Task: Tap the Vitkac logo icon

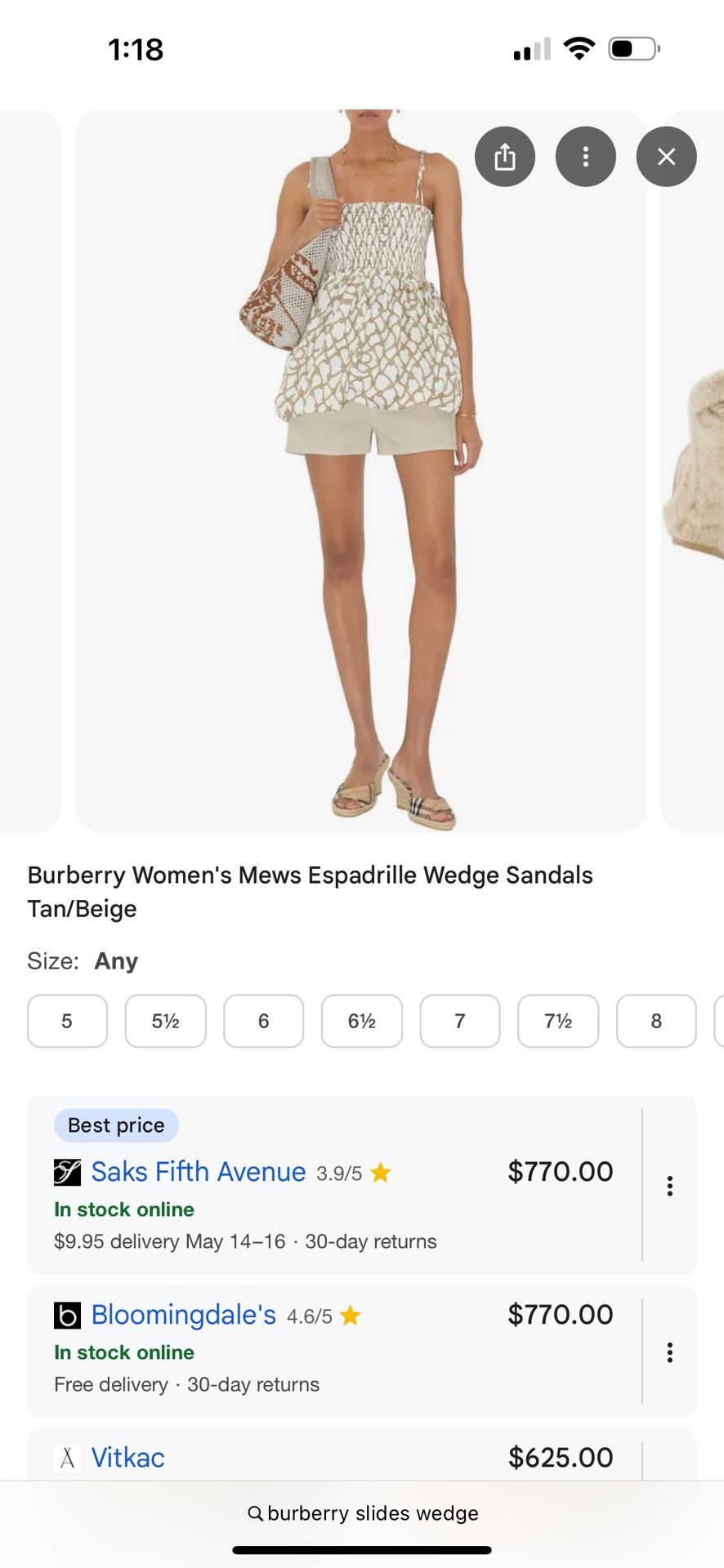Action: point(66,1457)
